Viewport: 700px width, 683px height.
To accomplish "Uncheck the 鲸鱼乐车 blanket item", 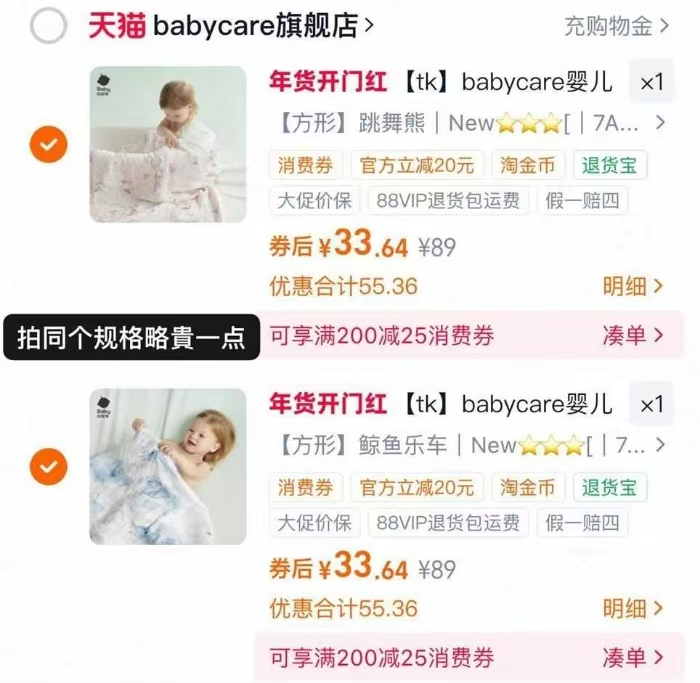I will coord(48,465).
